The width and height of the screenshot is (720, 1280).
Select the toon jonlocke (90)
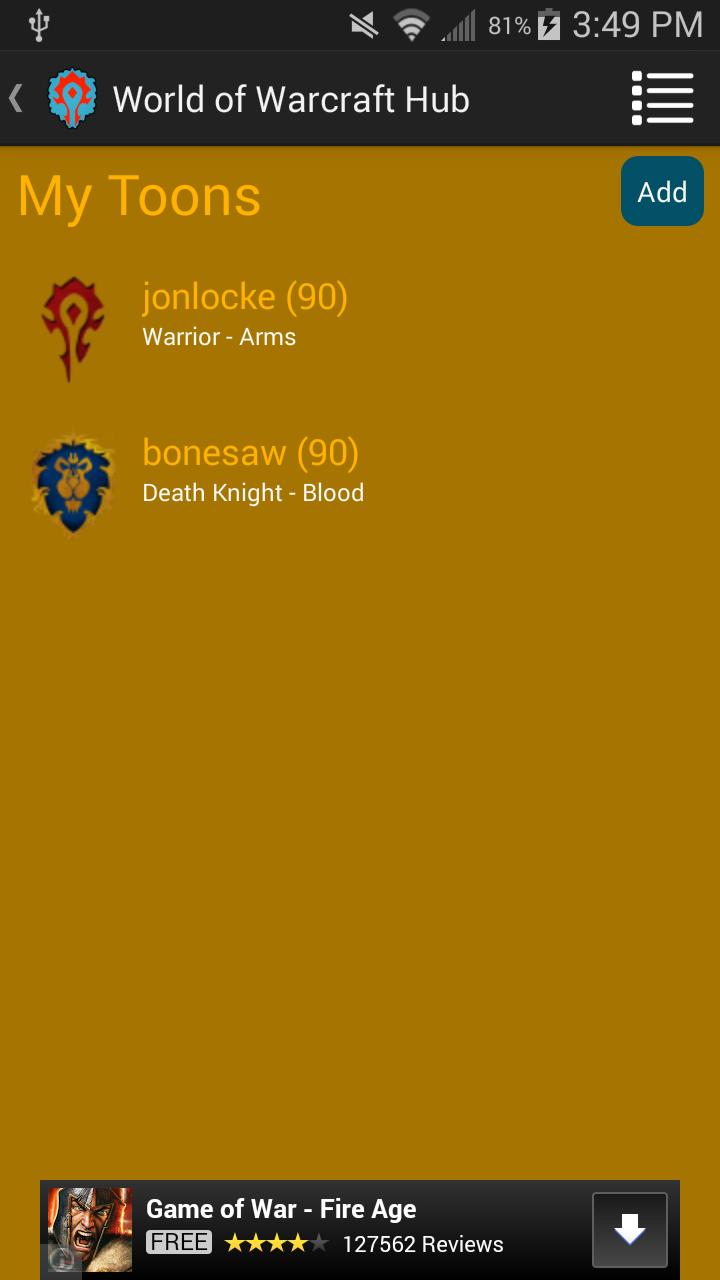click(245, 296)
